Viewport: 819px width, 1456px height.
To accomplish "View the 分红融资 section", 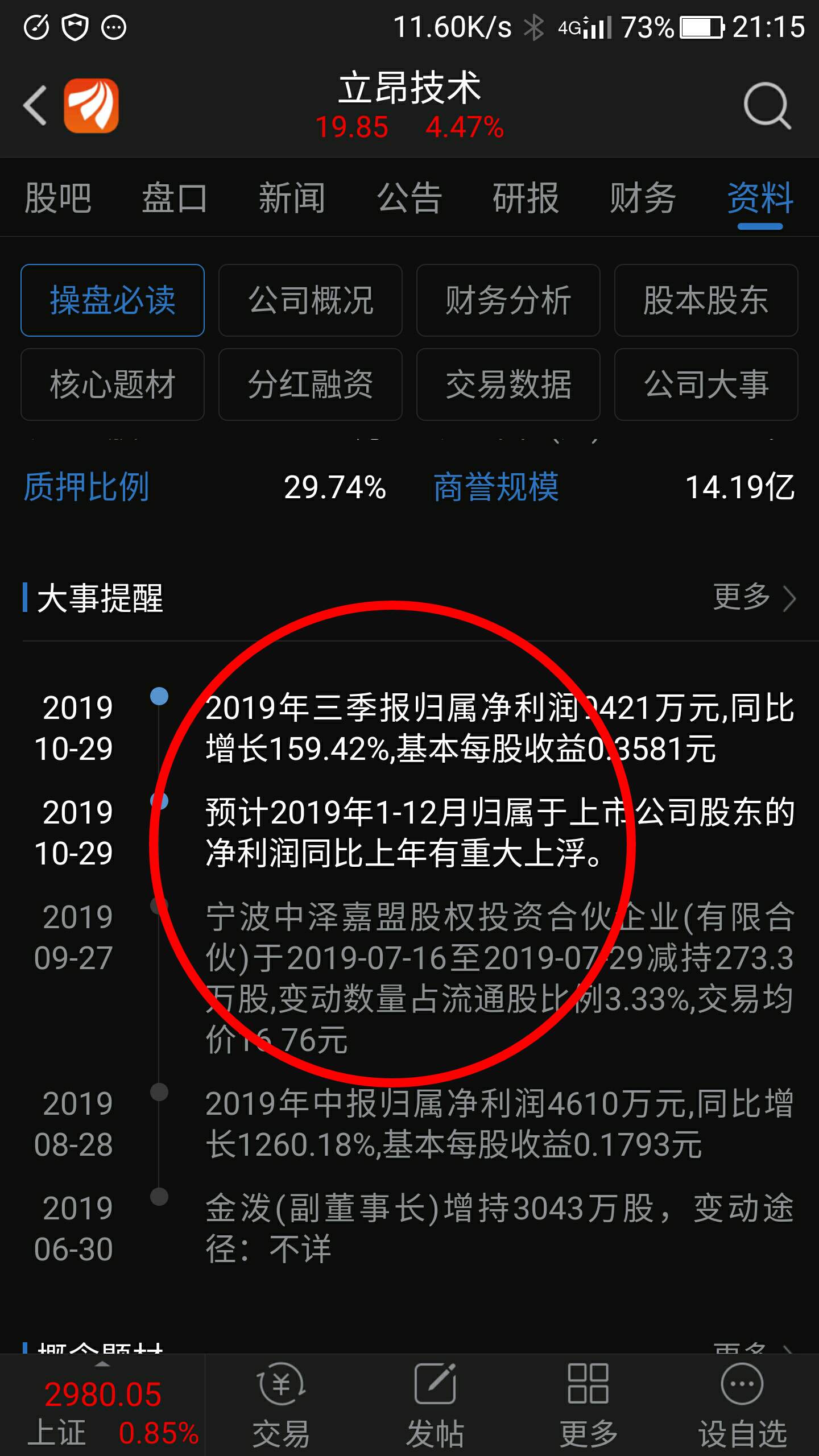I will click(x=311, y=384).
